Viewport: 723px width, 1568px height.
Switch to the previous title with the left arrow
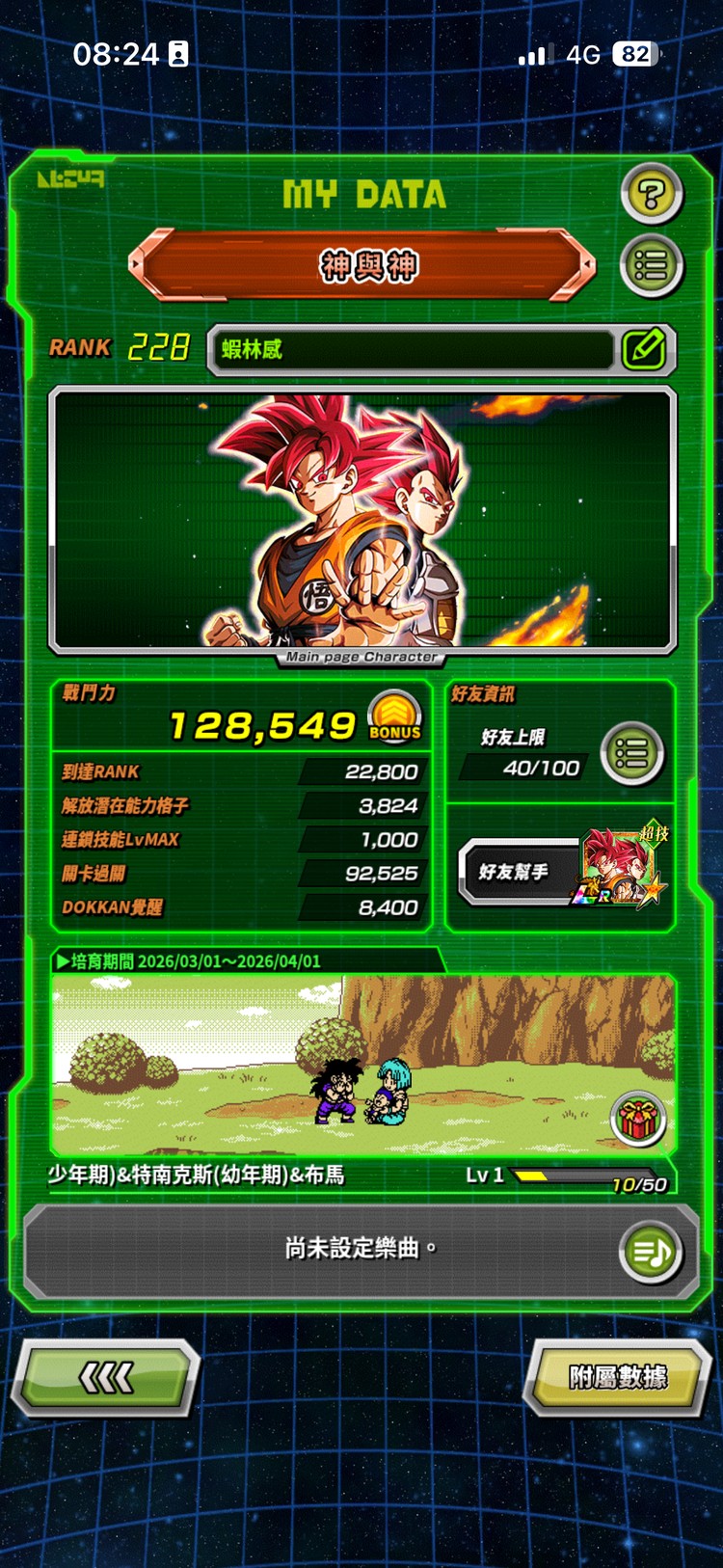140,263
